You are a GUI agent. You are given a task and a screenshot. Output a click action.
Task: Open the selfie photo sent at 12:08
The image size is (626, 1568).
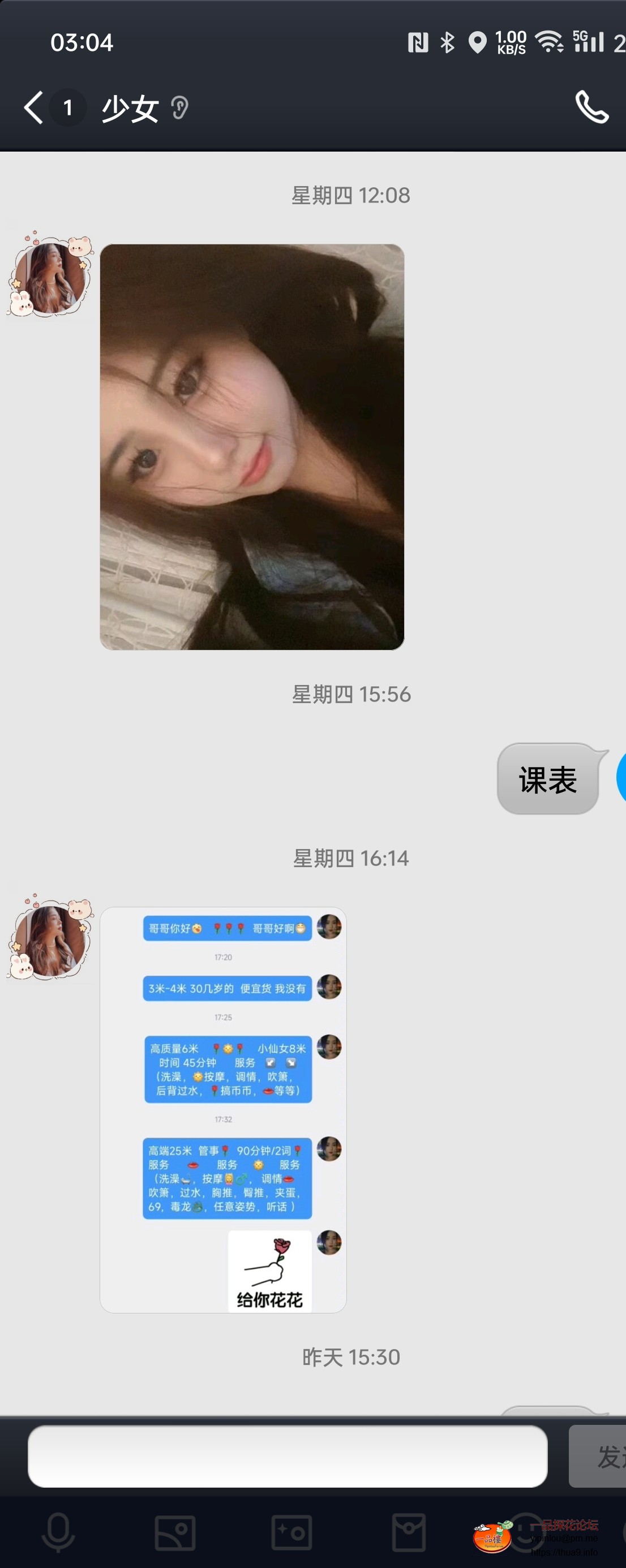point(251,447)
